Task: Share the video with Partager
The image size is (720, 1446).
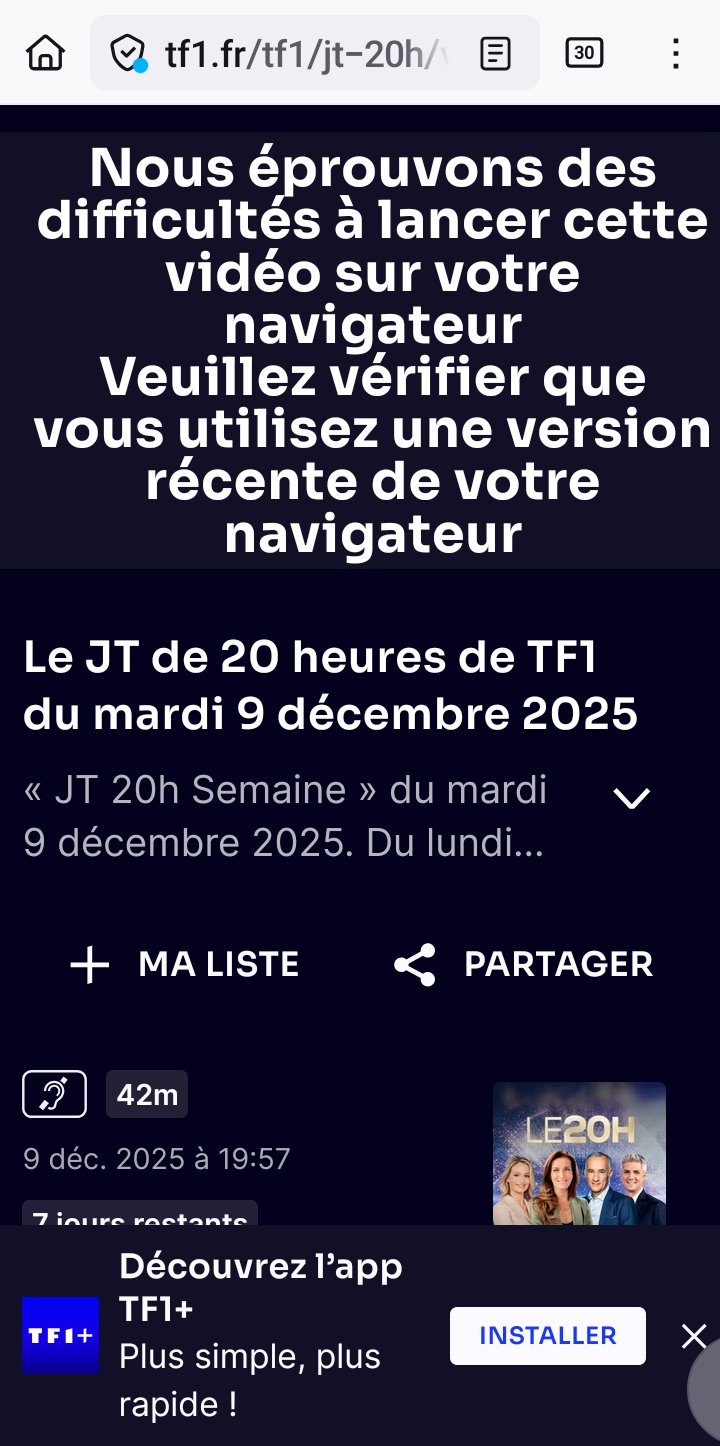Action: point(524,964)
